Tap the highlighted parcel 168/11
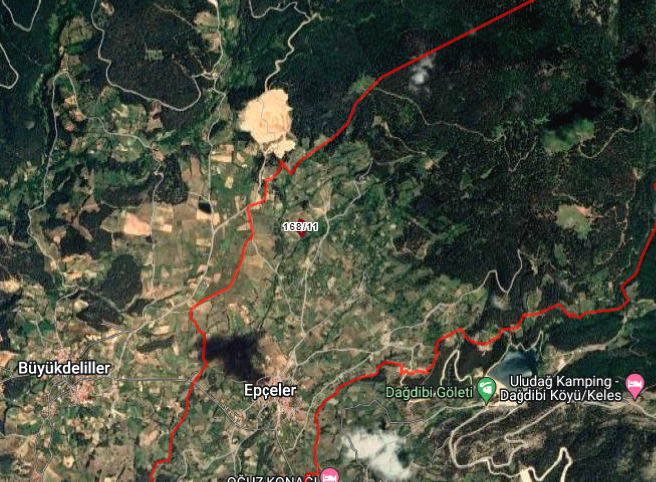This screenshot has height=482, width=656. click(301, 228)
